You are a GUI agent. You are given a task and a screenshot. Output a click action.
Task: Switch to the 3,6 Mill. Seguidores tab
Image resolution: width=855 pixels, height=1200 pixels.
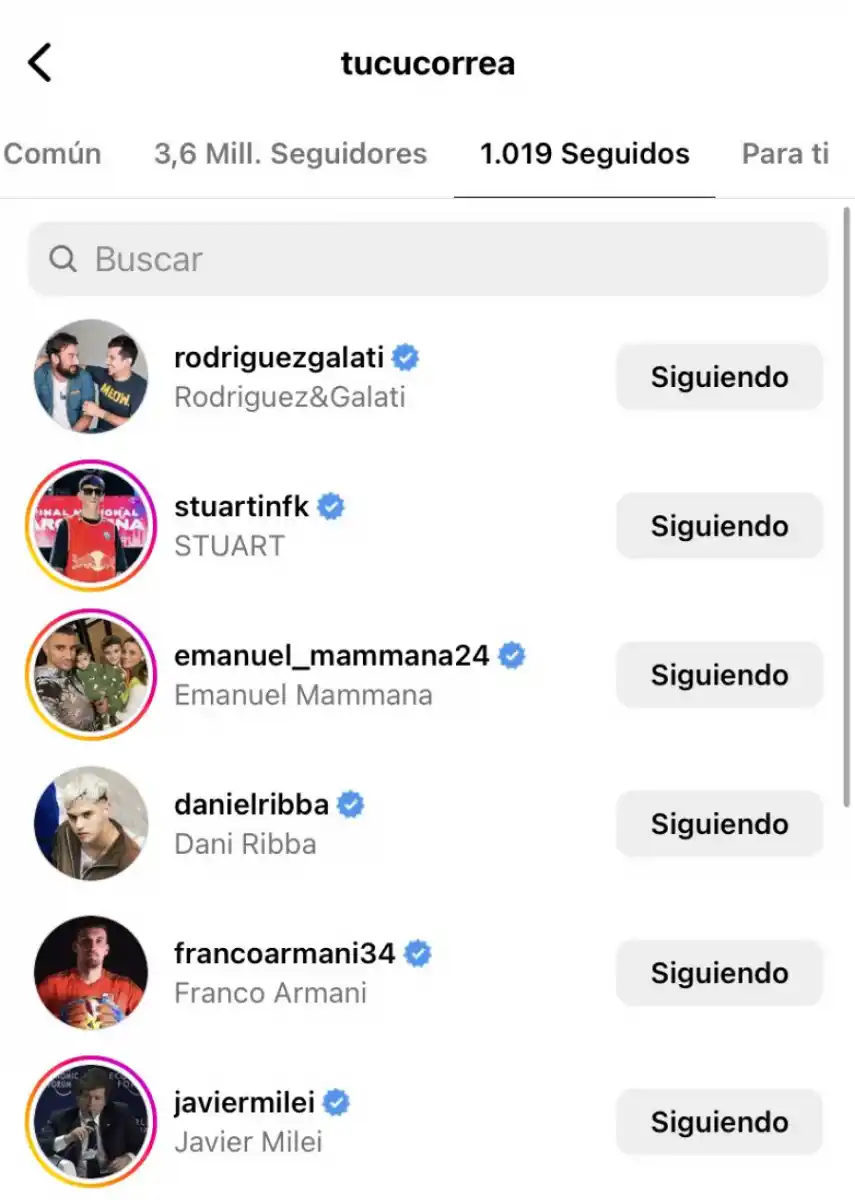tap(290, 154)
